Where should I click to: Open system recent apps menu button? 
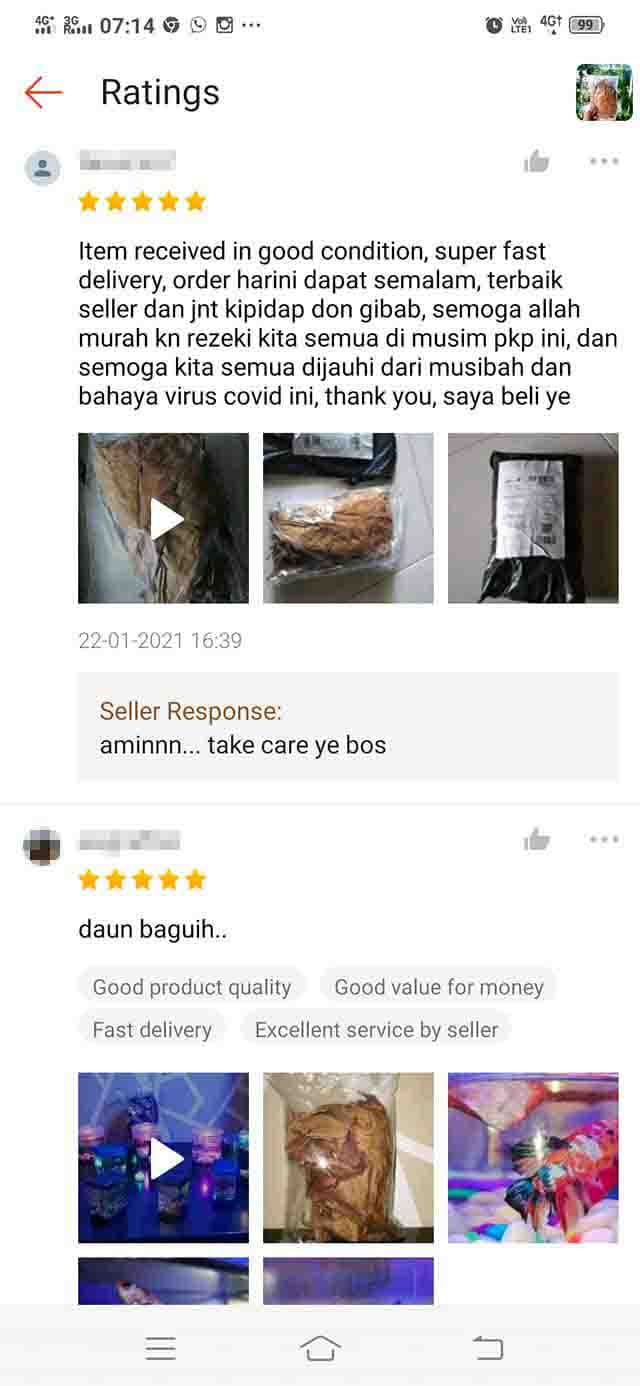pos(161,1348)
